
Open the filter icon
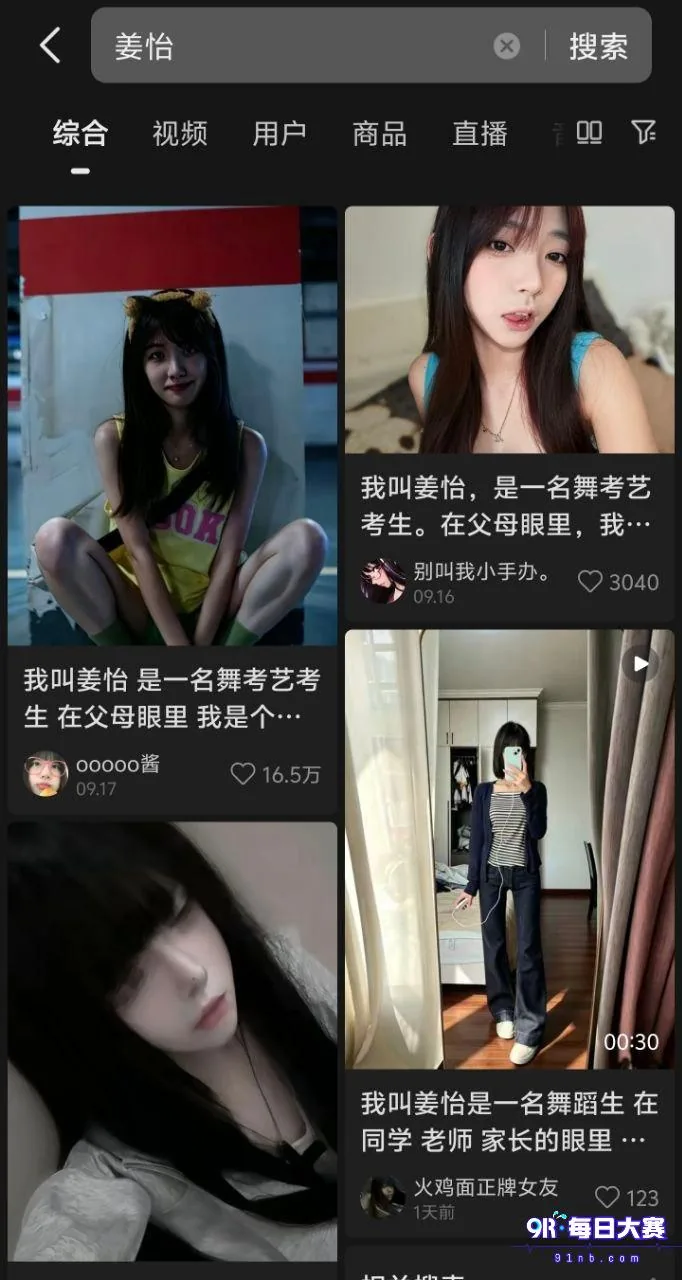coord(644,132)
